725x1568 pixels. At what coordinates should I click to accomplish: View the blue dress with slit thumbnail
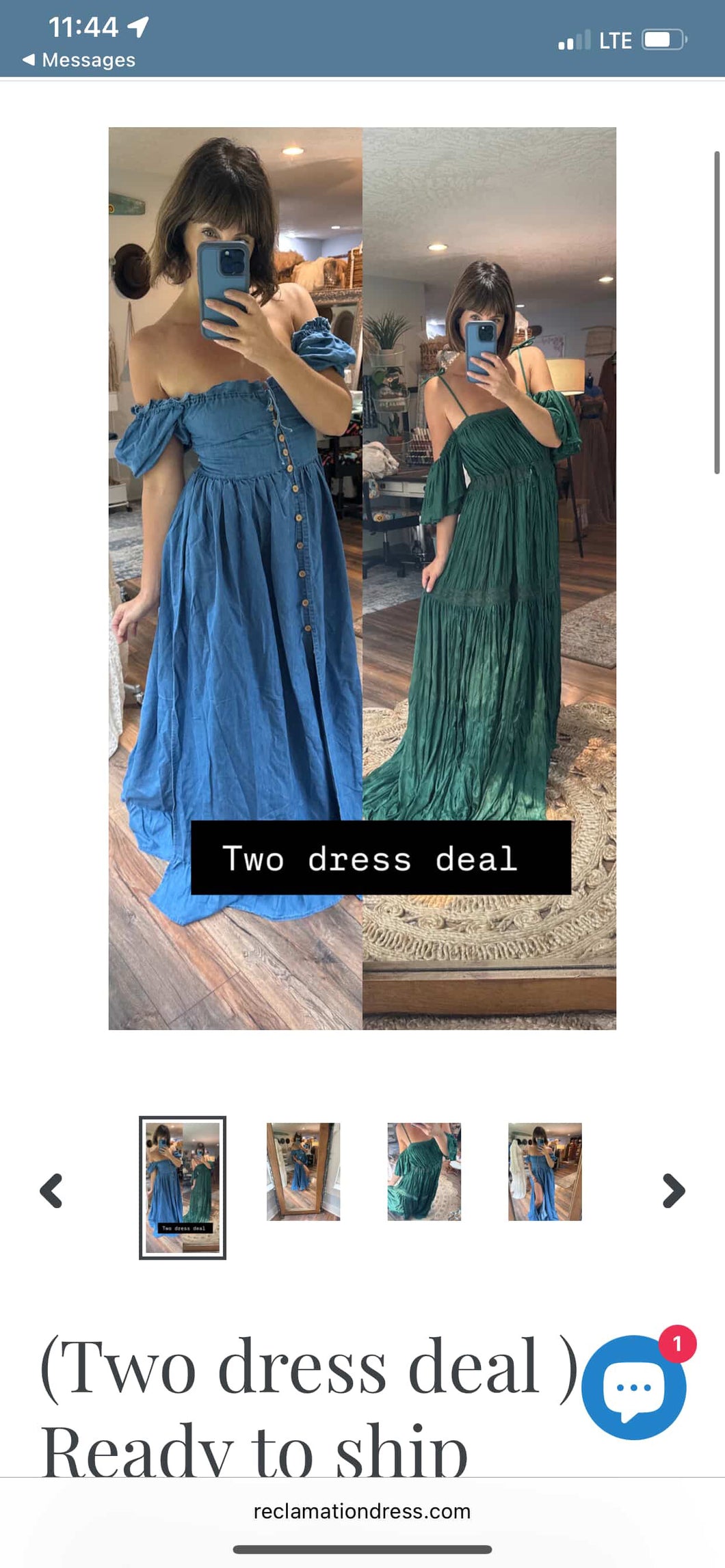tap(544, 1172)
